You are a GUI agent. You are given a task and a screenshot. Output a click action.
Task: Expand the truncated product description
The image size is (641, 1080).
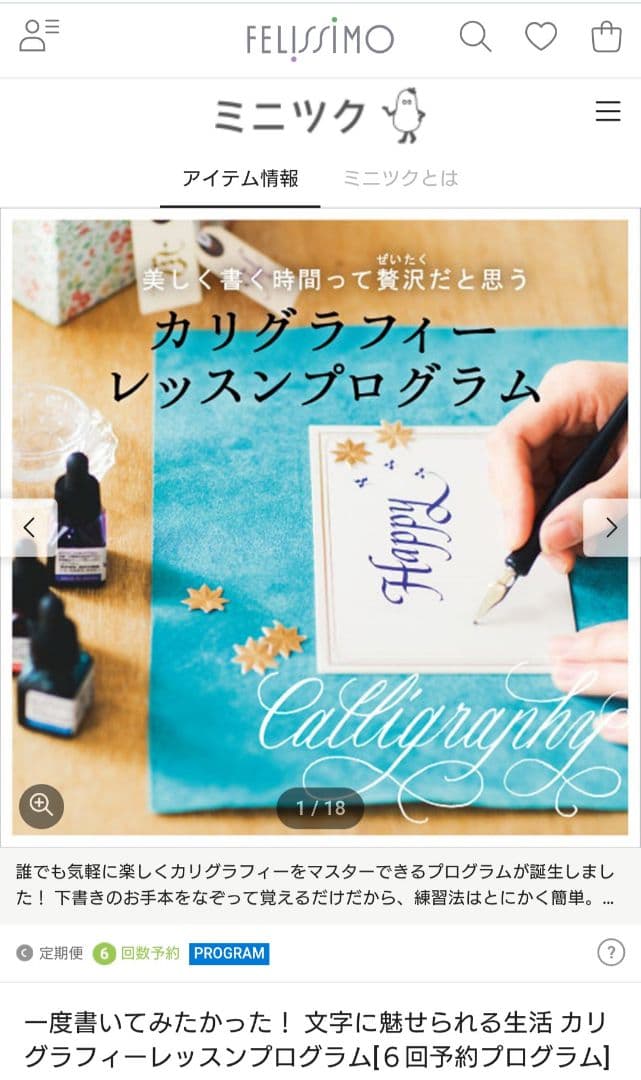(606, 899)
